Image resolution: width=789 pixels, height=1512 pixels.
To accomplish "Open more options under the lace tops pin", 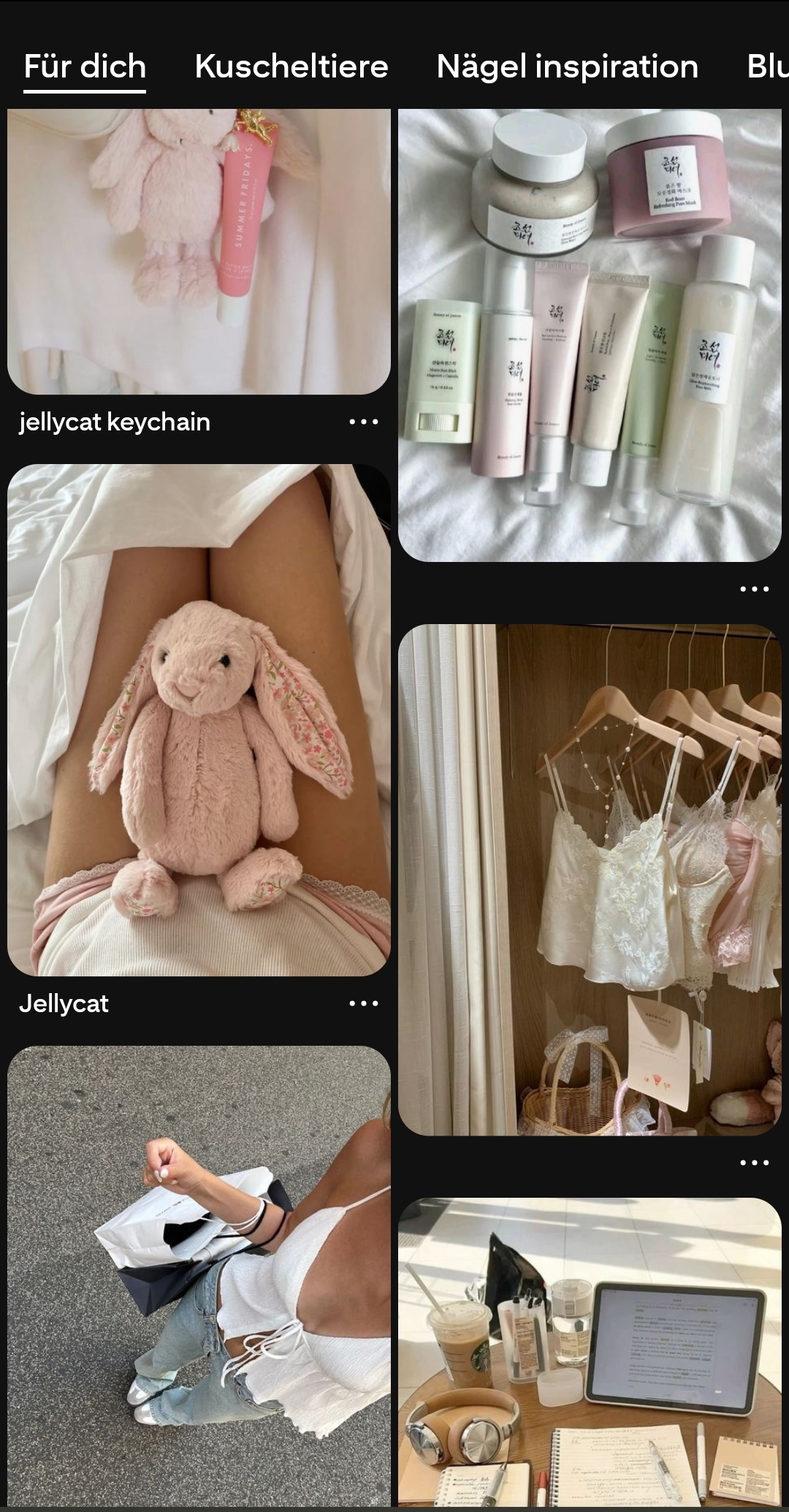I will 754,1163.
